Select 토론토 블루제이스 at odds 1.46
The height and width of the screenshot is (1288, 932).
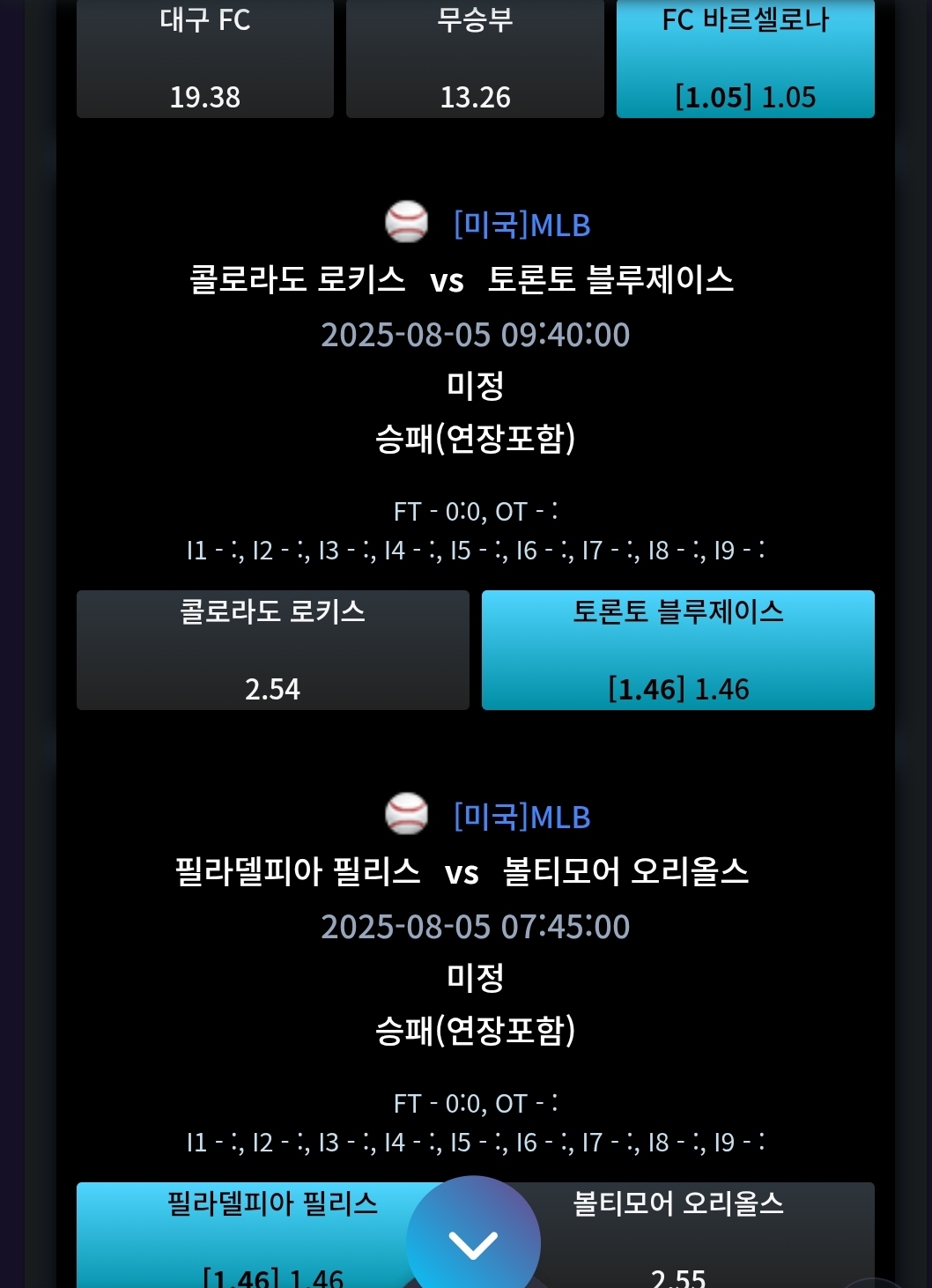(678, 650)
